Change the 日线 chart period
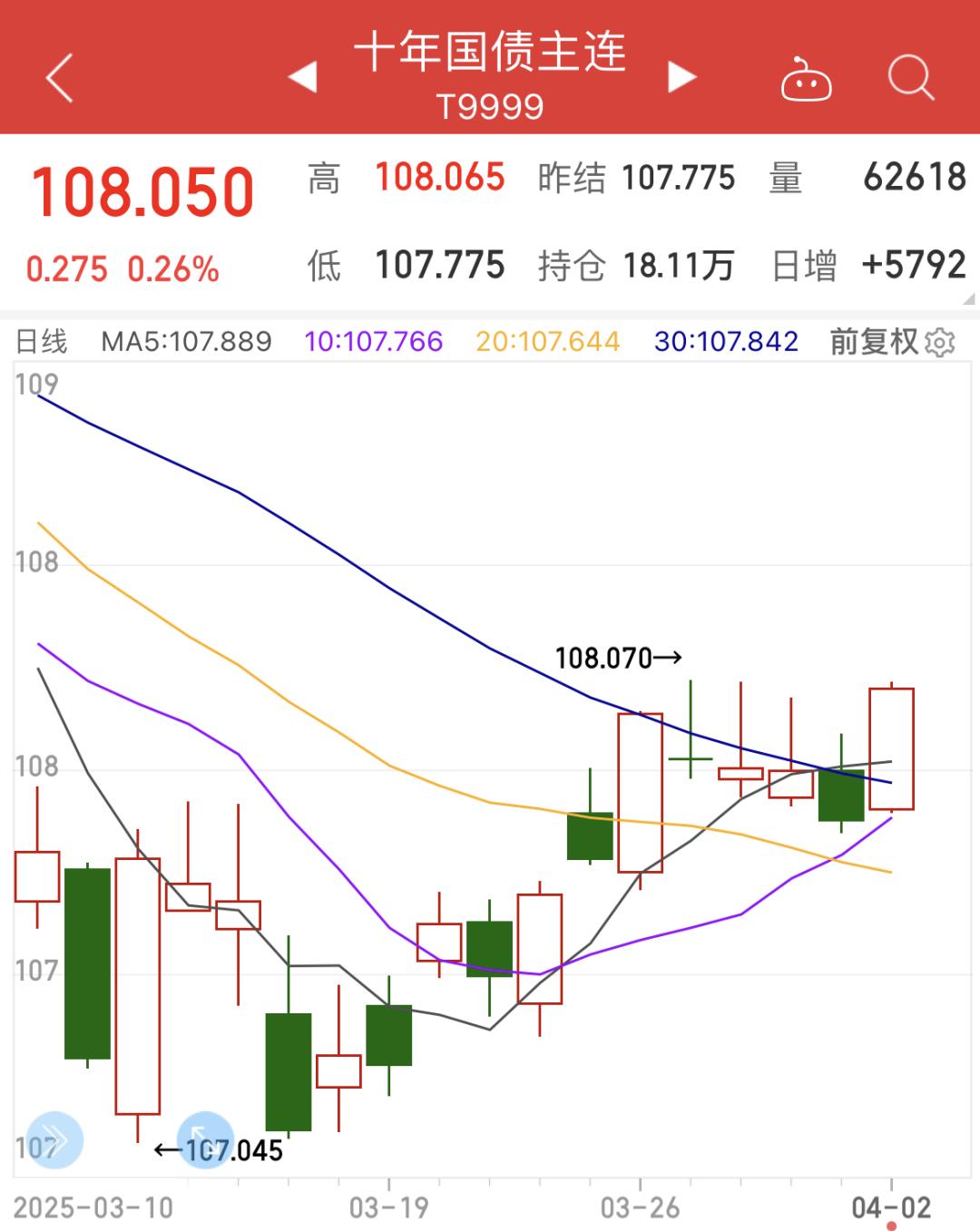This screenshot has height=1231, width=980. [42, 341]
